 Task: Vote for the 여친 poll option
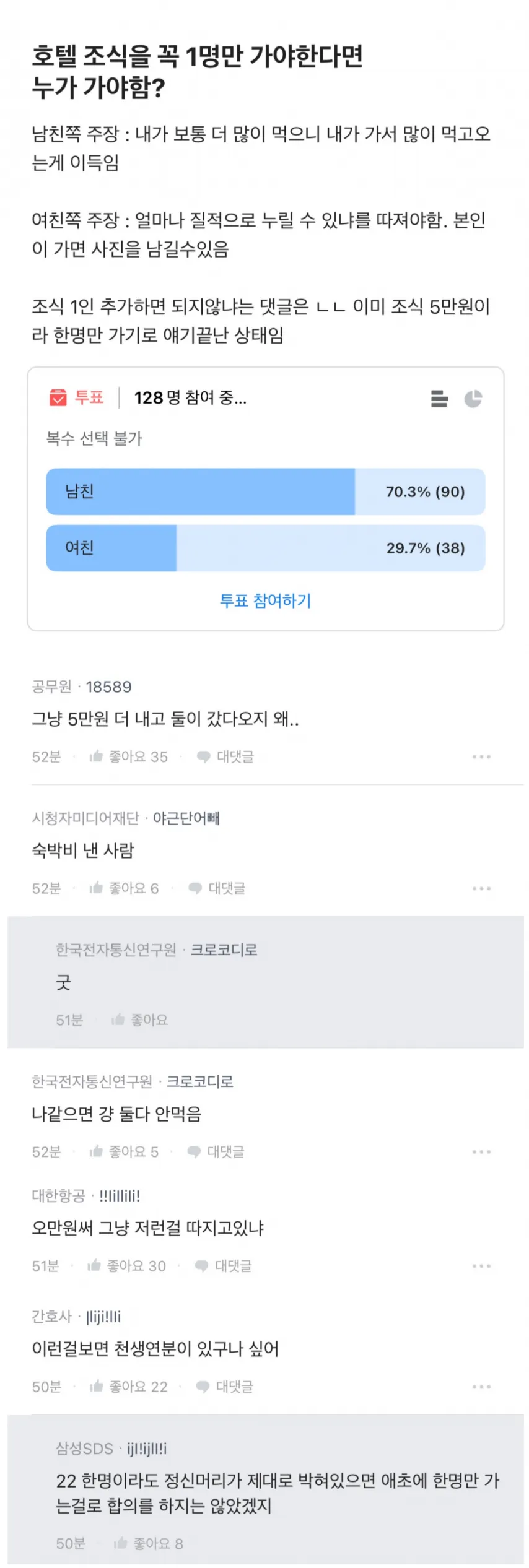pos(264,548)
